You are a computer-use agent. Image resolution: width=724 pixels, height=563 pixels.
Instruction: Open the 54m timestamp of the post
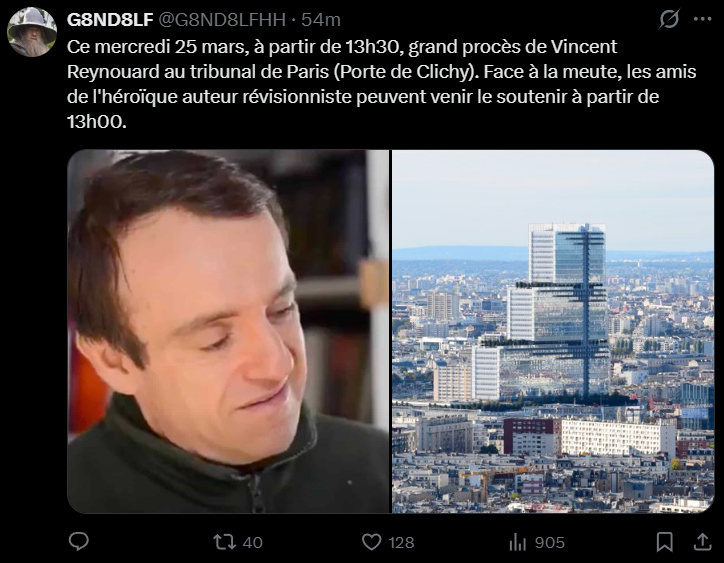tap(320, 20)
